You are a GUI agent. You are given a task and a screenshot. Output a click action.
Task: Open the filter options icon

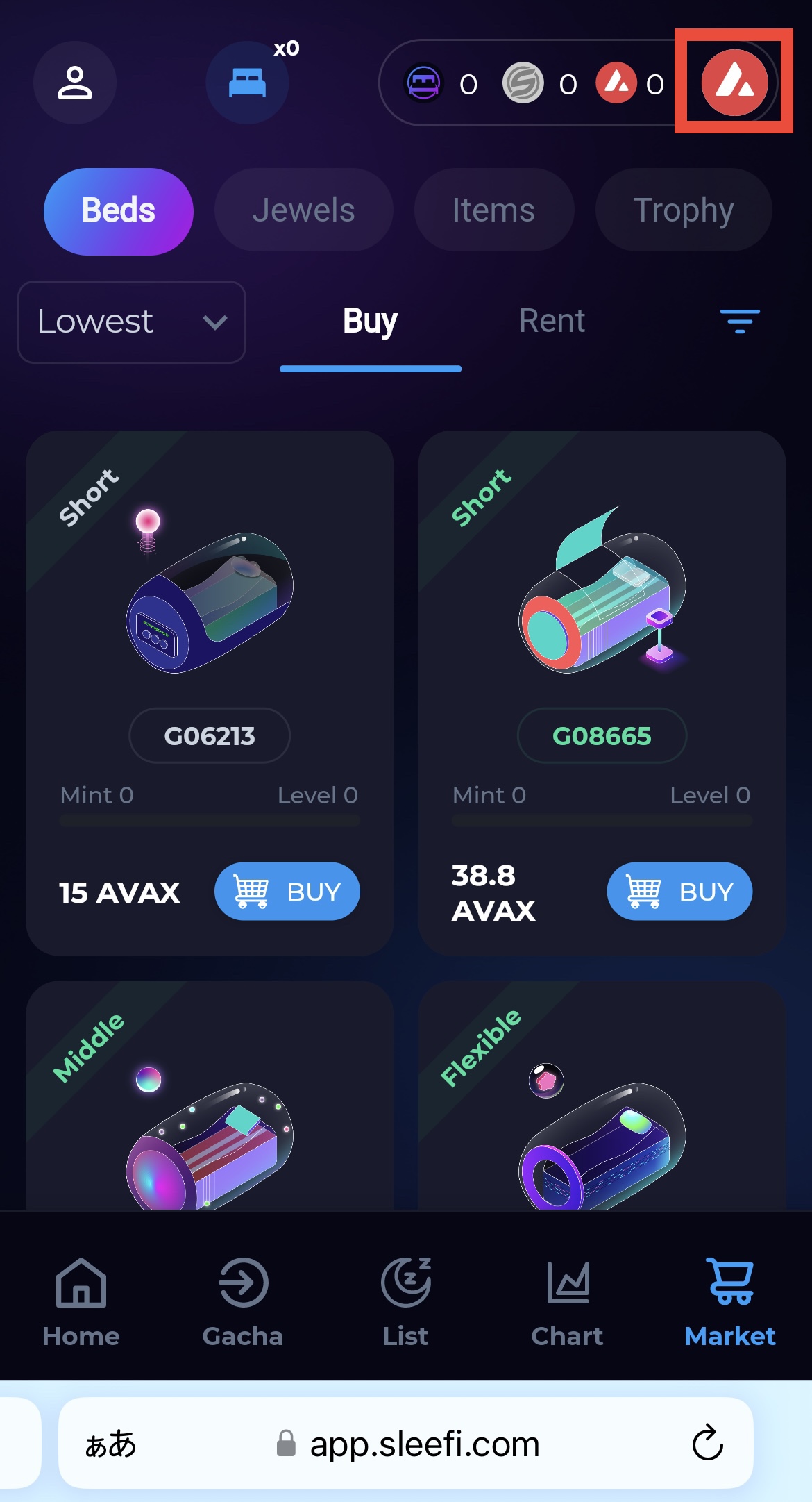739,321
